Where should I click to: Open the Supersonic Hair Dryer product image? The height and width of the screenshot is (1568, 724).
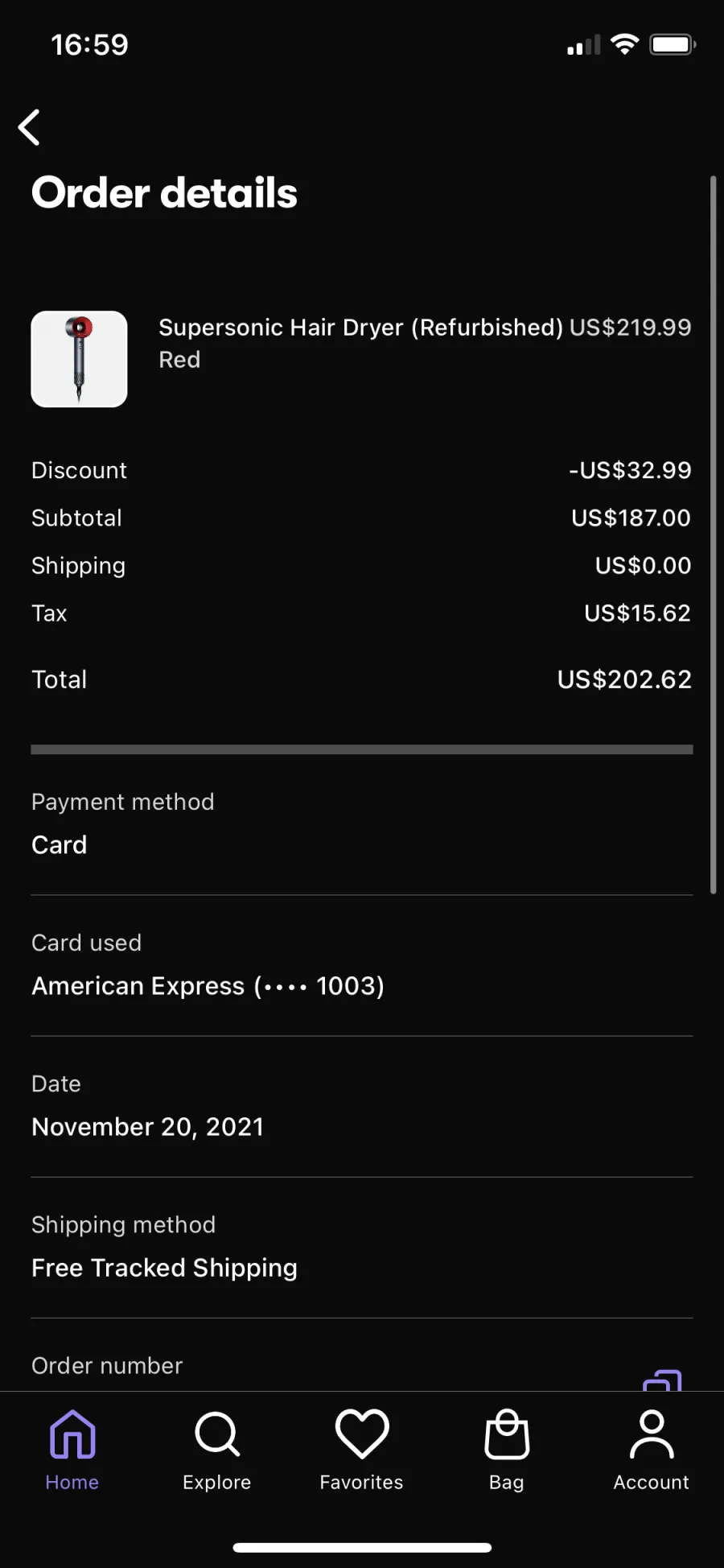click(79, 359)
